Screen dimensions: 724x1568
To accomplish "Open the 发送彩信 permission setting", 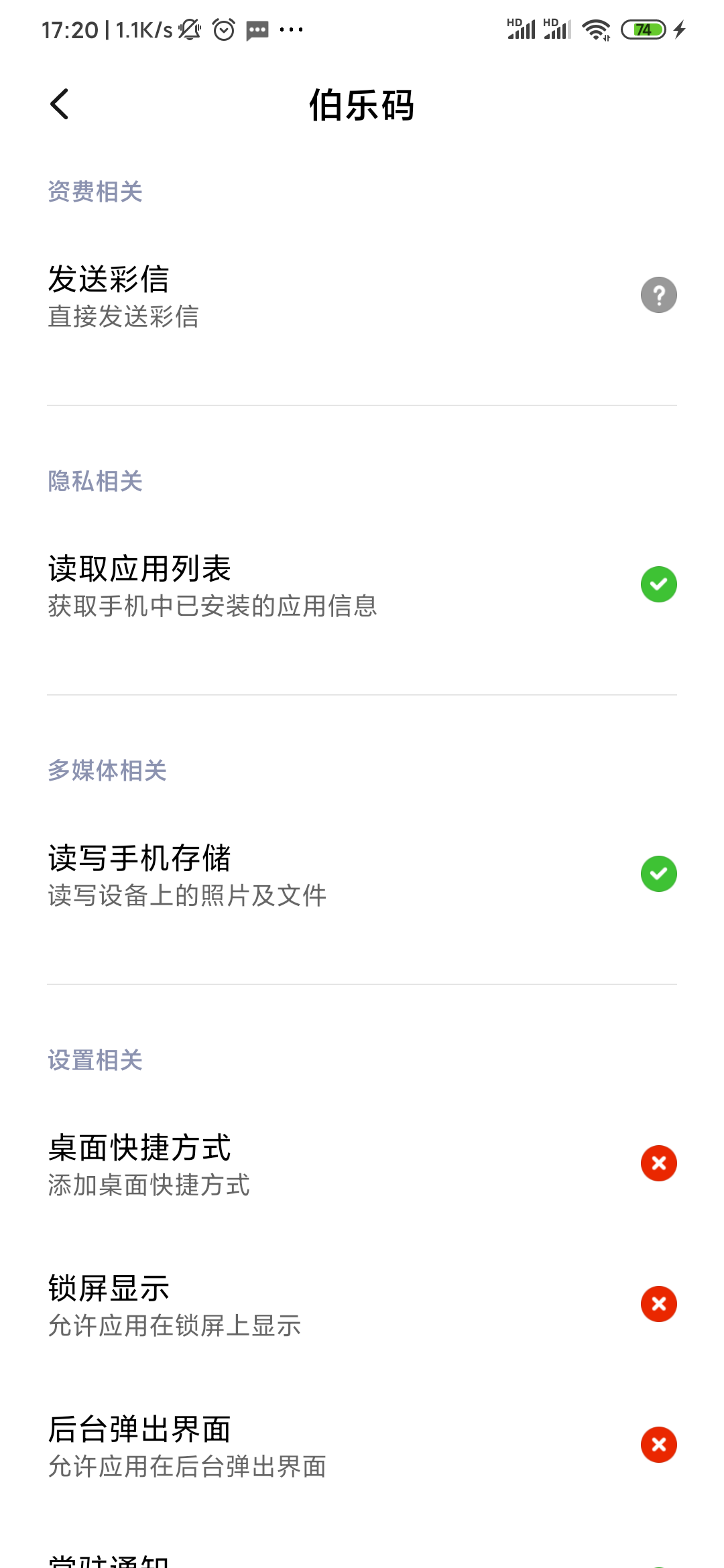I will click(362, 296).
